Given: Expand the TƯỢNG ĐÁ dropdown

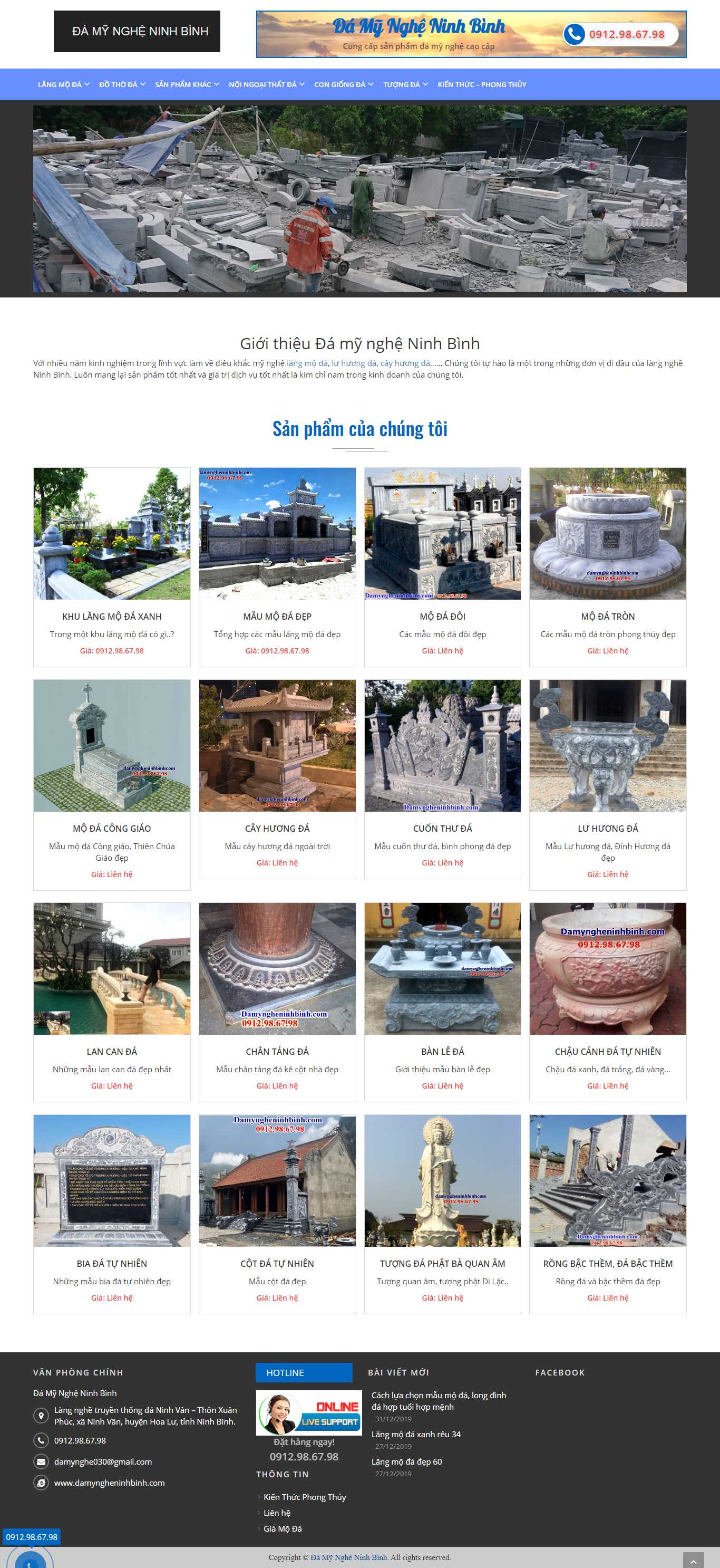Looking at the screenshot, I should [402, 84].
